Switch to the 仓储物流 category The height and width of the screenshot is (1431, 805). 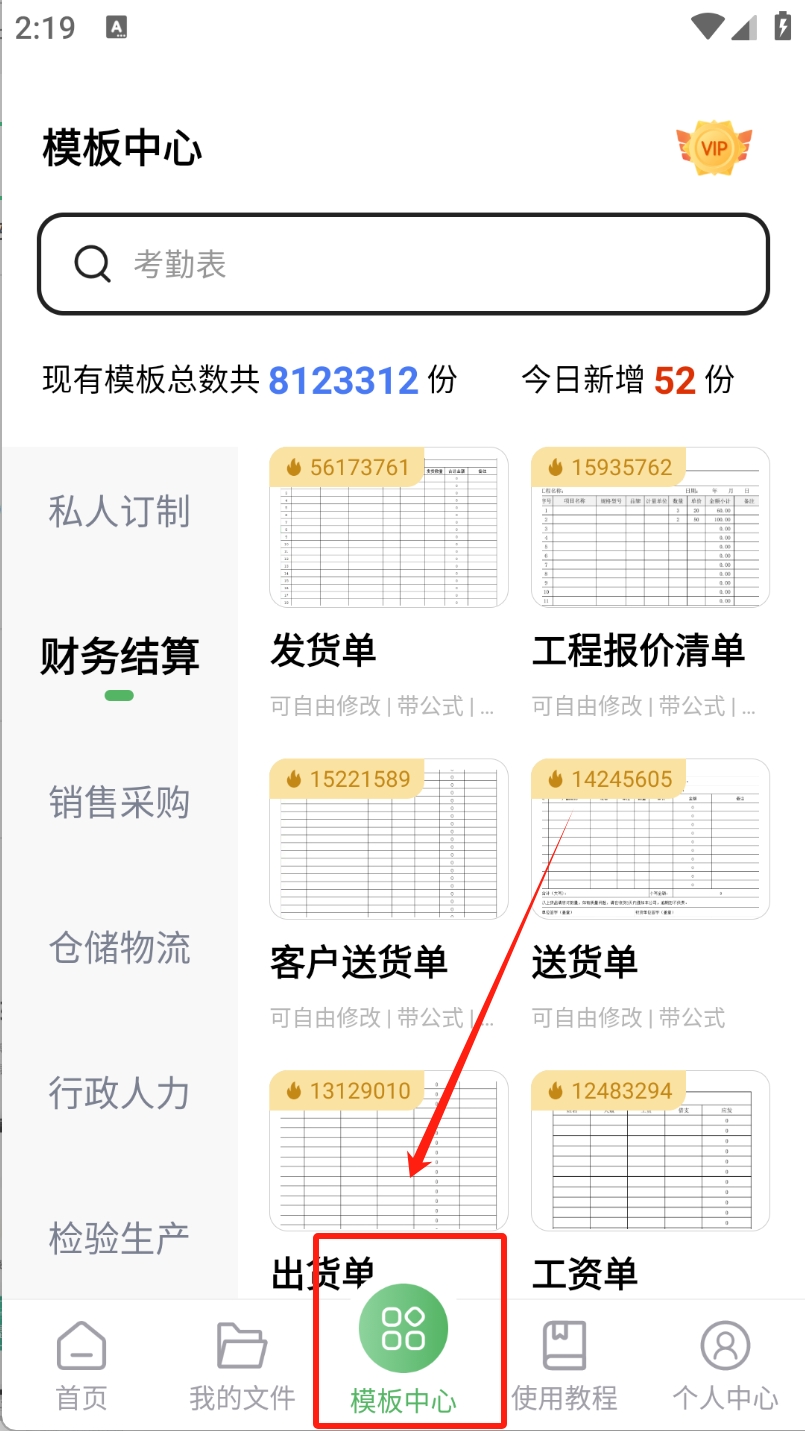click(119, 947)
